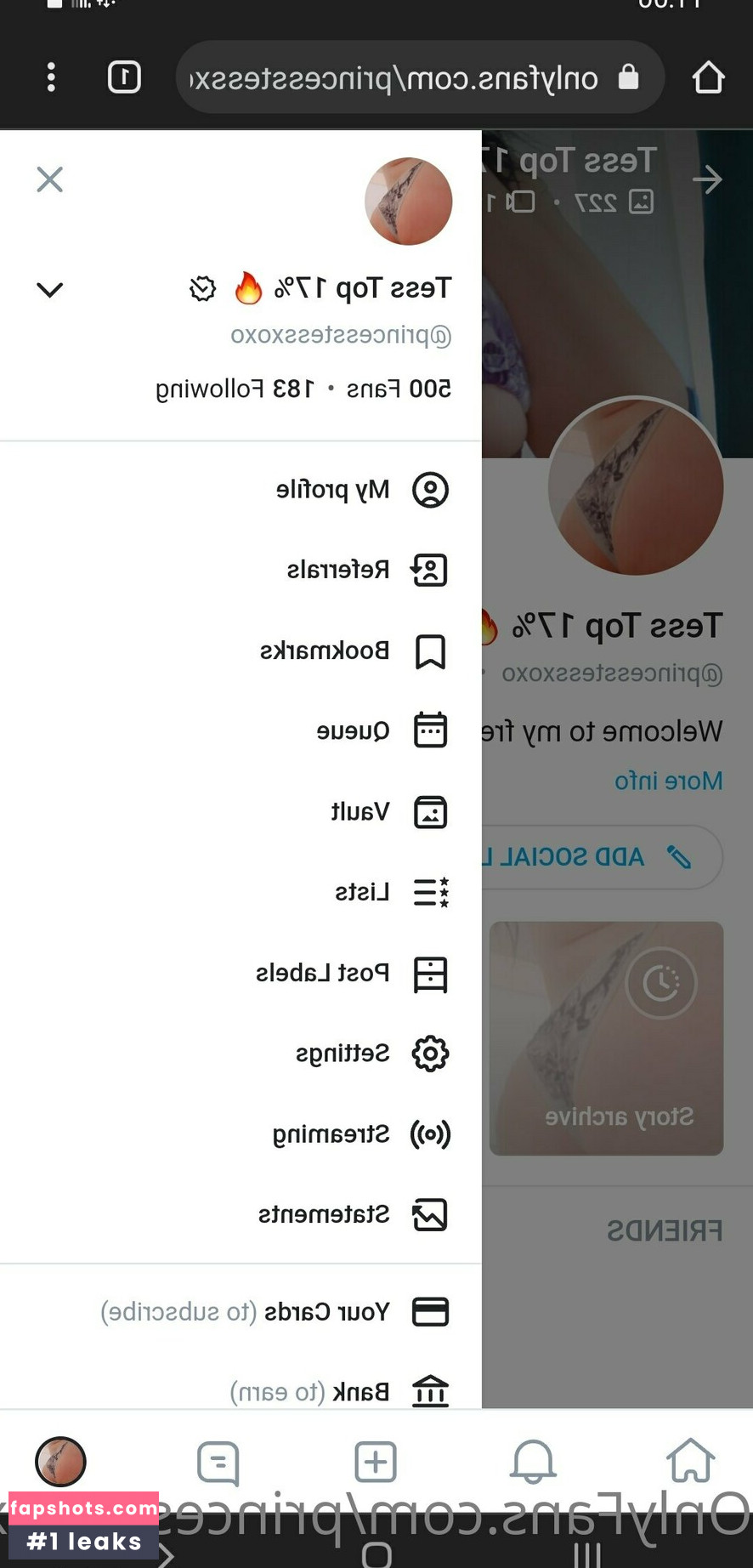Open messages in the bottom bar
Image resolution: width=753 pixels, height=1568 pixels.
(x=218, y=1462)
